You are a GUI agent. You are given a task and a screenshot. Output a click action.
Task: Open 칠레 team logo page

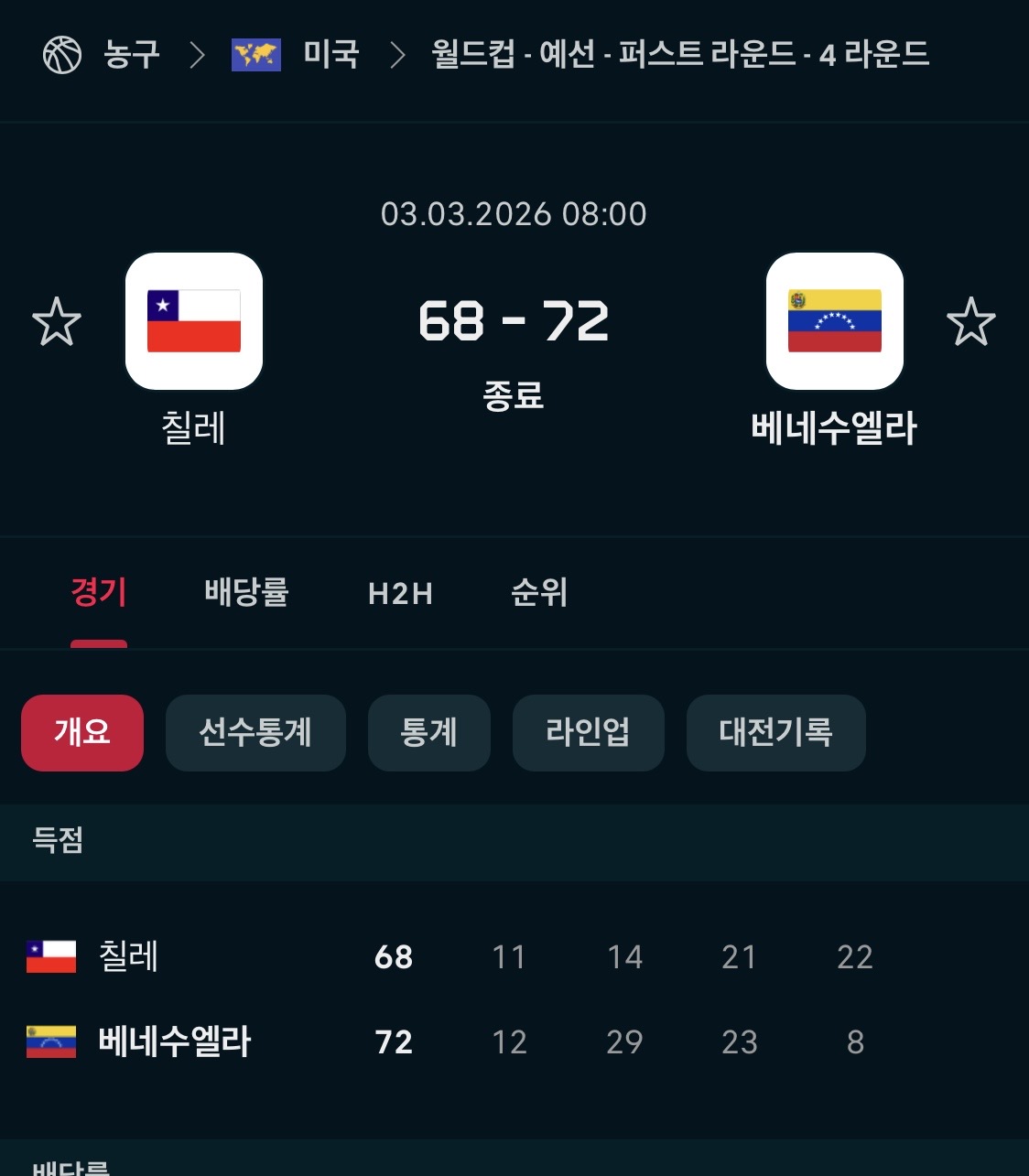pos(194,321)
